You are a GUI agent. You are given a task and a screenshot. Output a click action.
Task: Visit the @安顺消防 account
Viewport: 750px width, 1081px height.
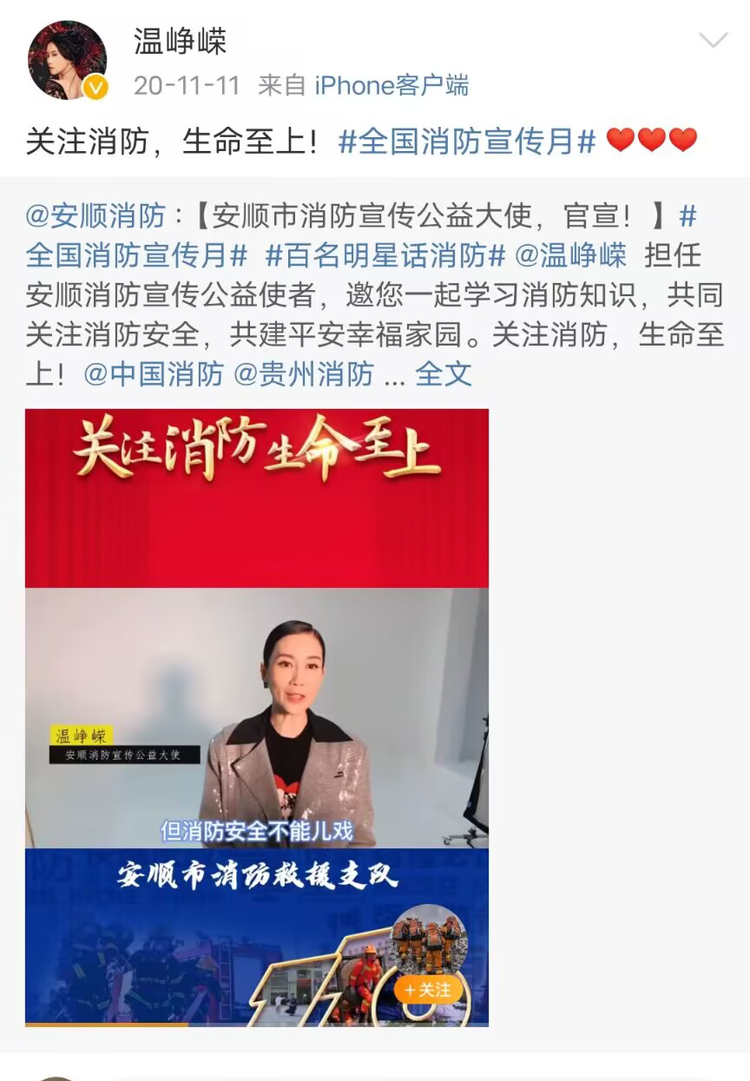[x=96, y=215]
